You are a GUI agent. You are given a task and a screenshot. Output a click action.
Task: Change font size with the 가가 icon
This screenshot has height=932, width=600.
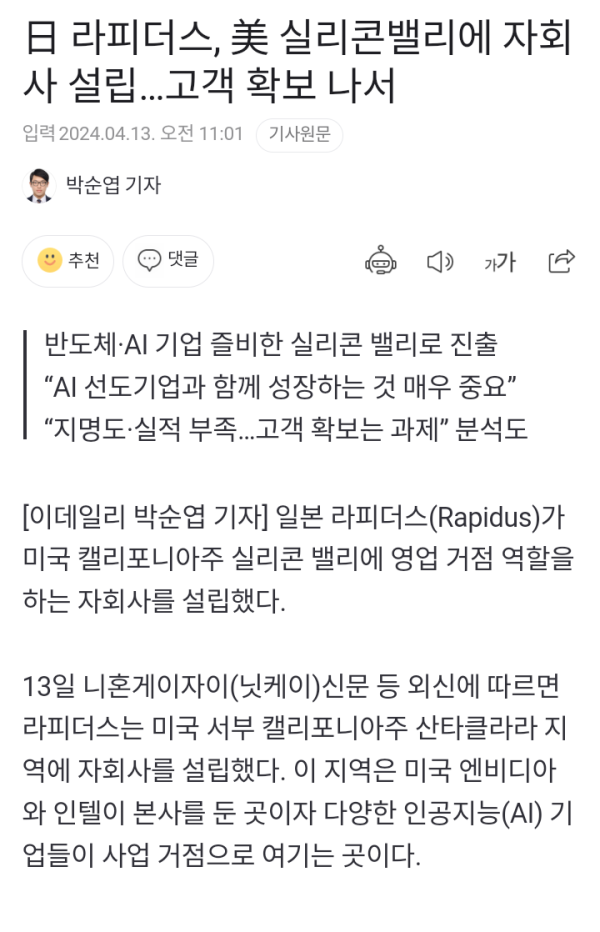(500, 262)
